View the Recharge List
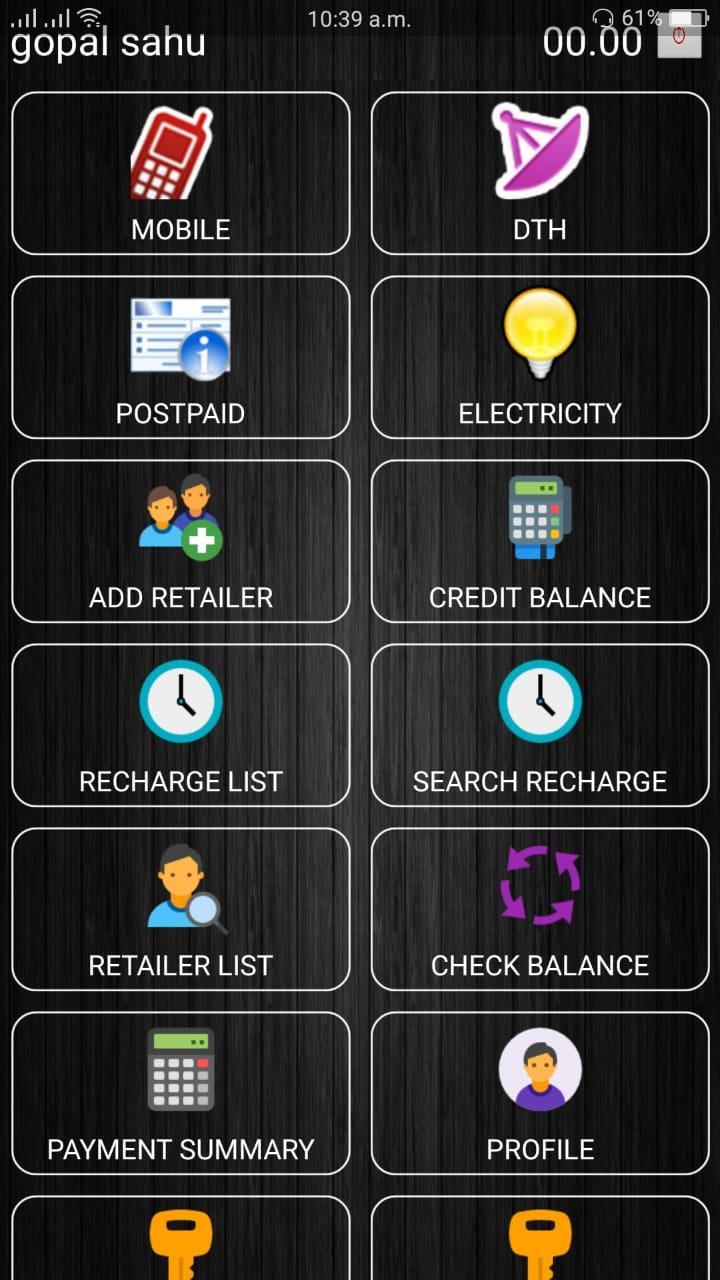This screenshot has width=720, height=1280. click(x=180, y=726)
